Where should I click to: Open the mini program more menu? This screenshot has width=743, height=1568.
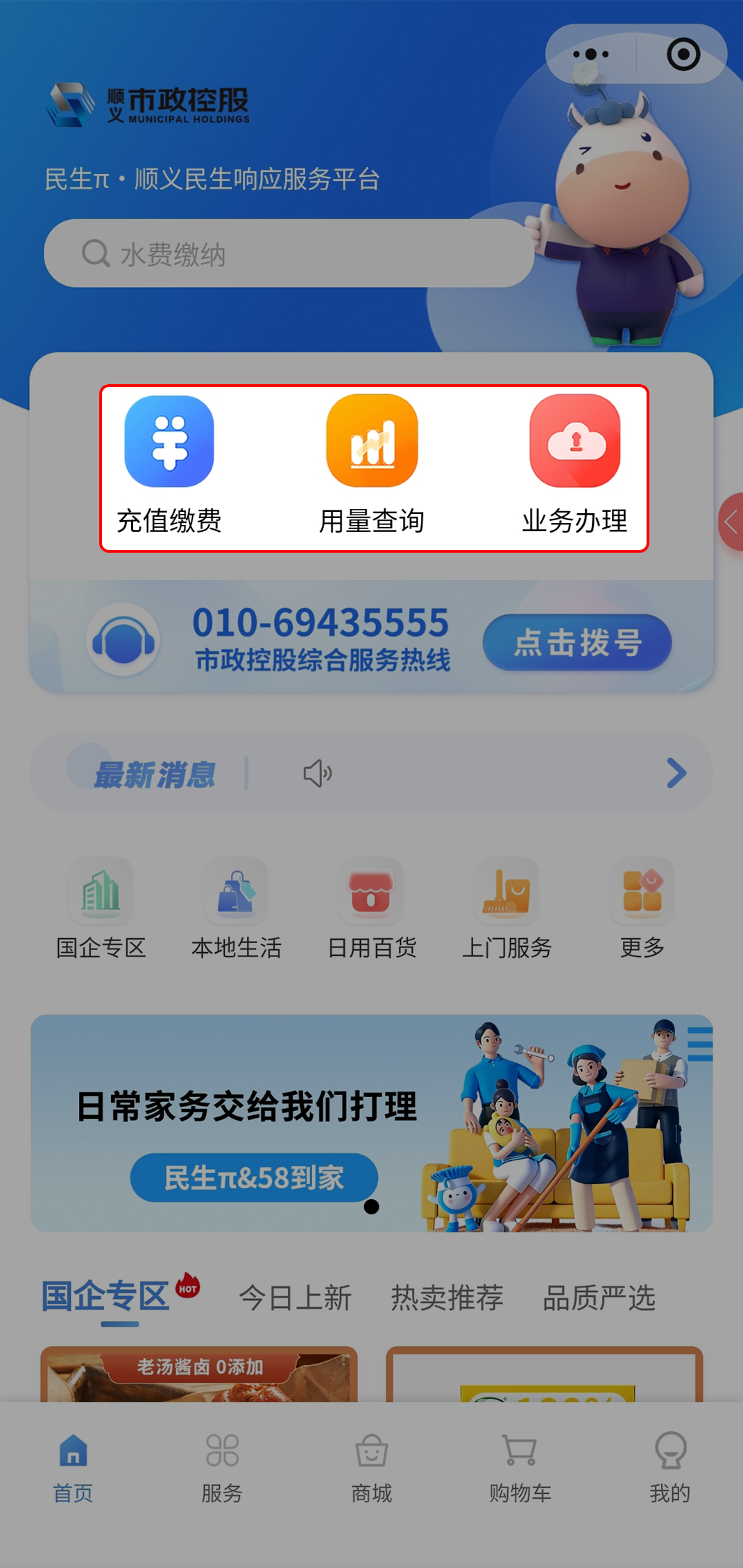(x=591, y=54)
